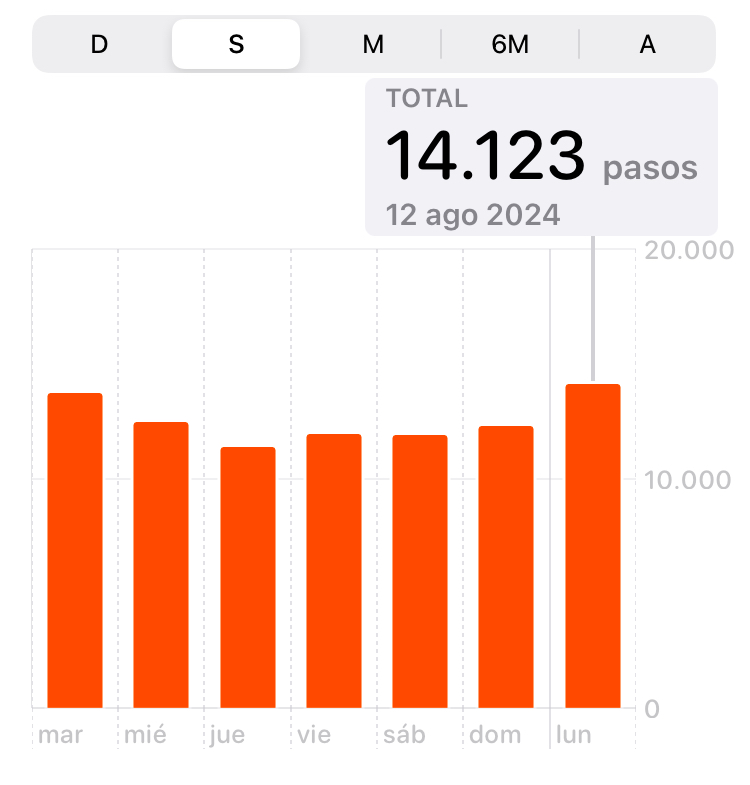Viewport: 750px width, 785px height.
Task: Show steps for the sáb bar
Action: coord(420,571)
